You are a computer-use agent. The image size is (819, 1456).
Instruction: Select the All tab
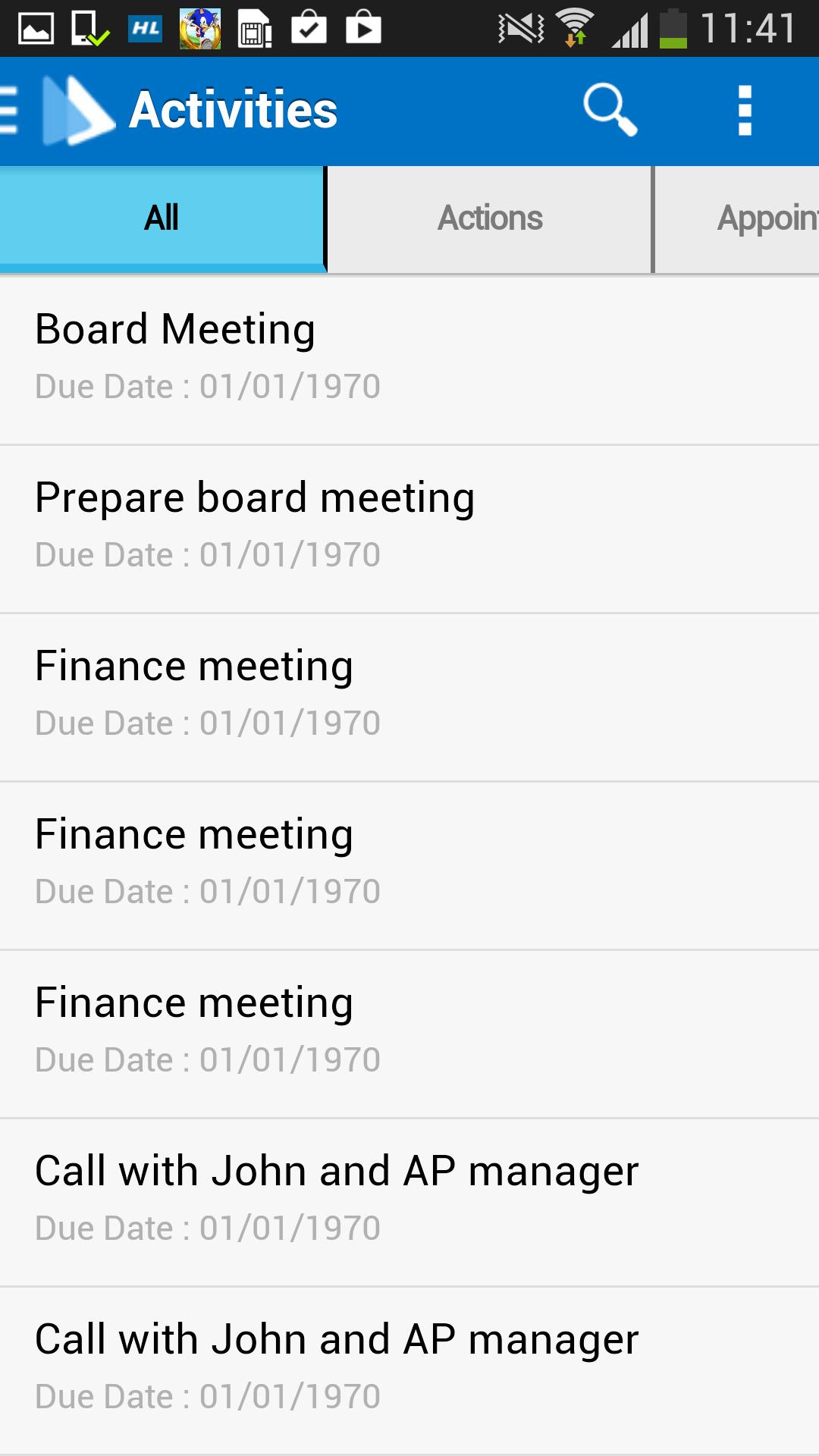pyautogui.click(x=162, y=218)
